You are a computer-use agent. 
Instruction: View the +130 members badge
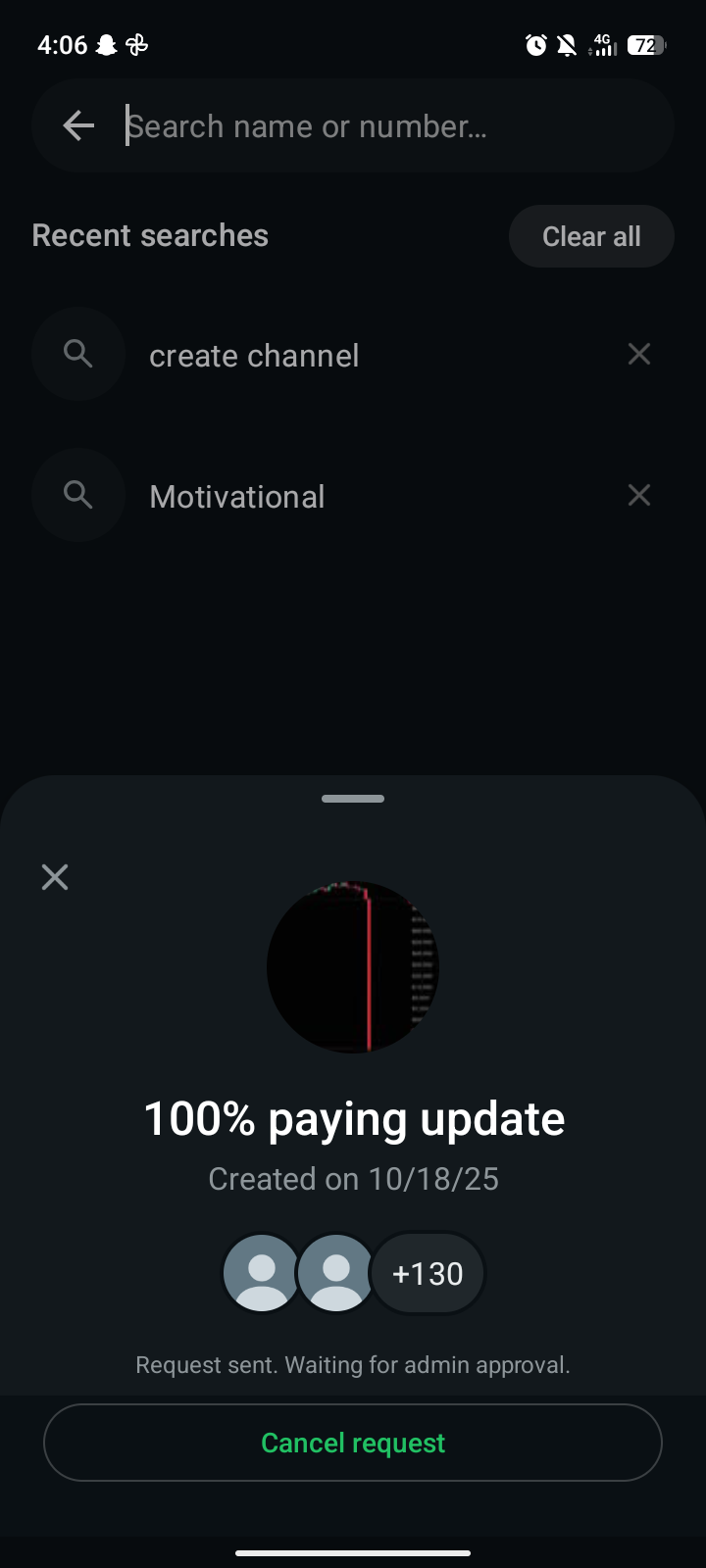coord(428,1273)
